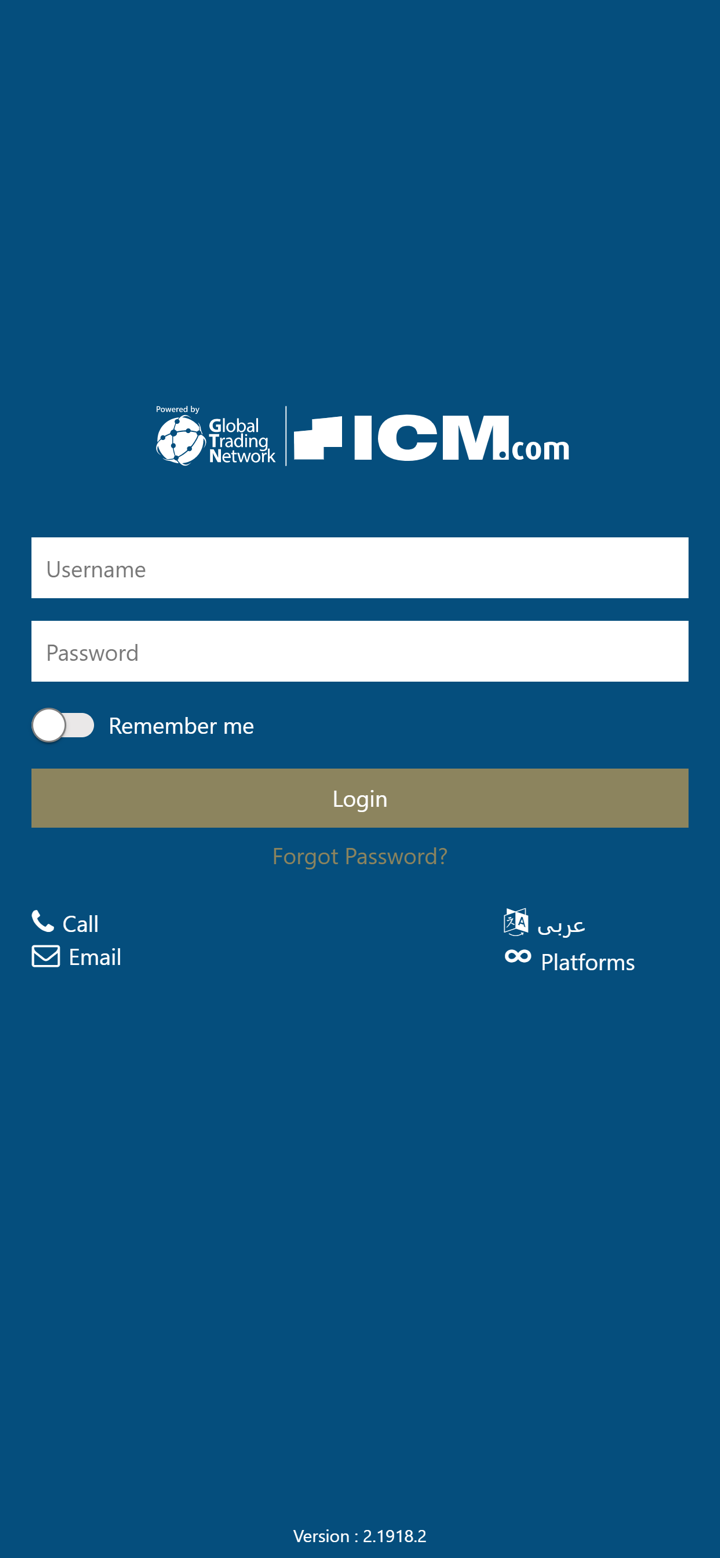Tap the Username field
Screen dimensions: 720x1558
click(x=360, y=568)
